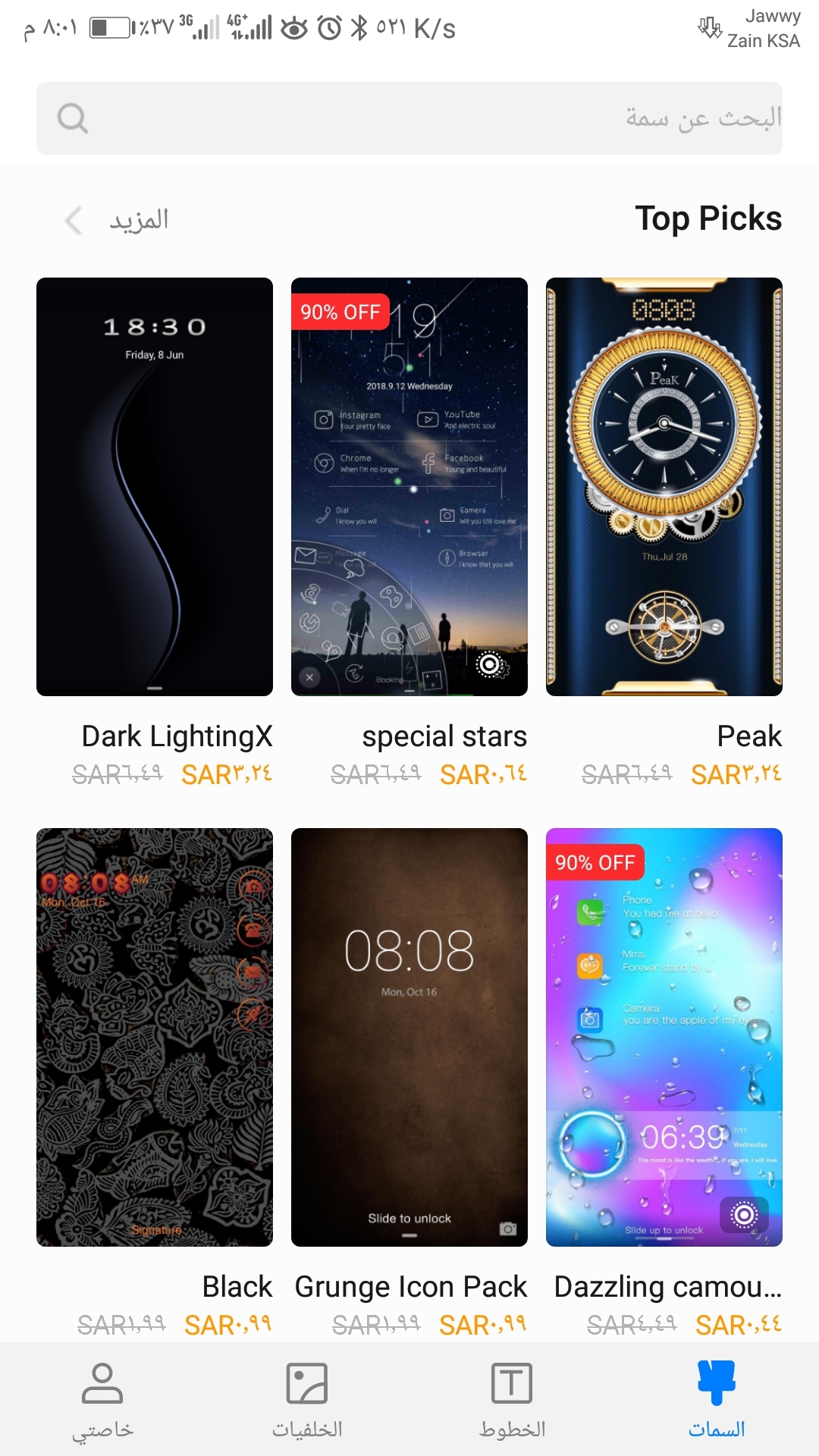Open the theme search field
819x1456 pixels.
coord(409,118)
